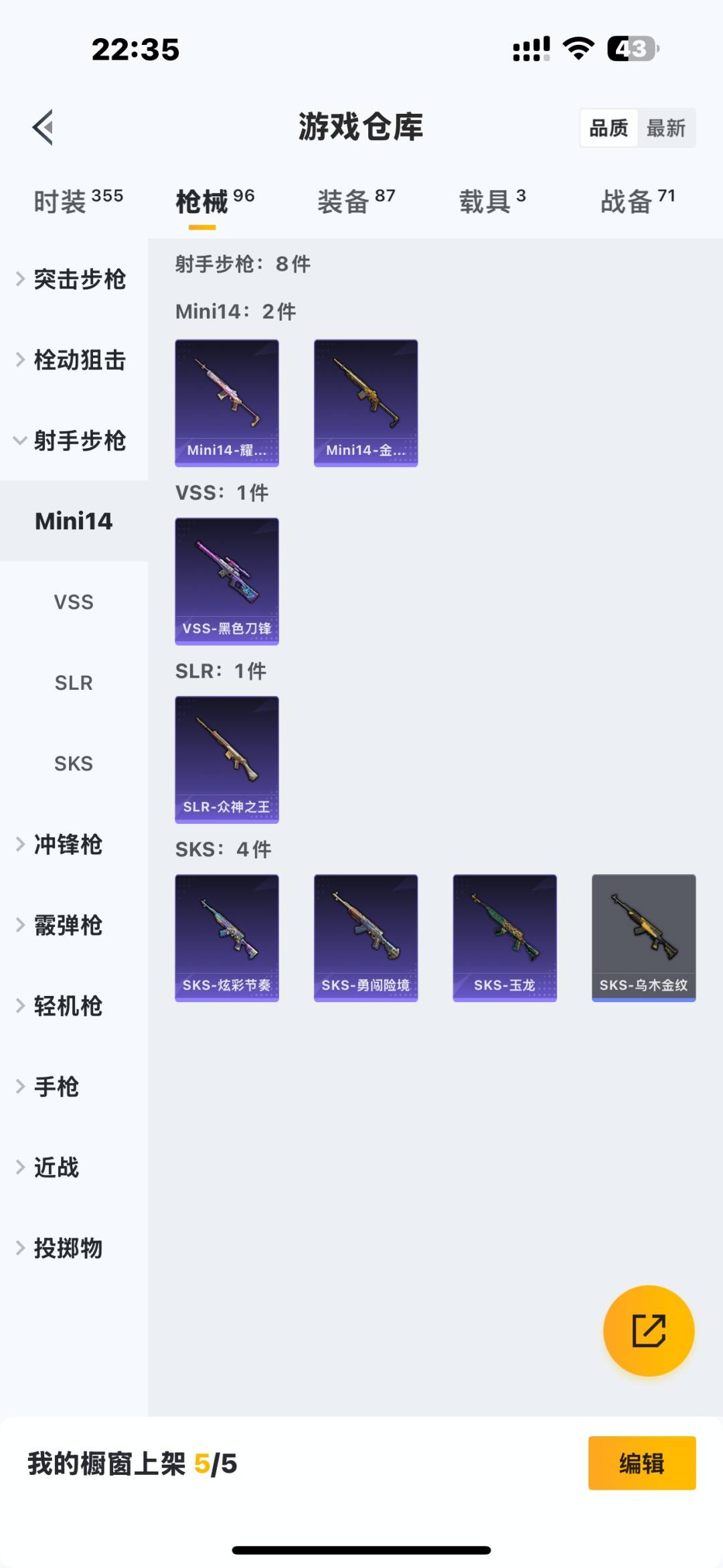View the SKS-勇闯险境 thumbnail
This screenshot has height=1568, width=723.
pos(365,938)
